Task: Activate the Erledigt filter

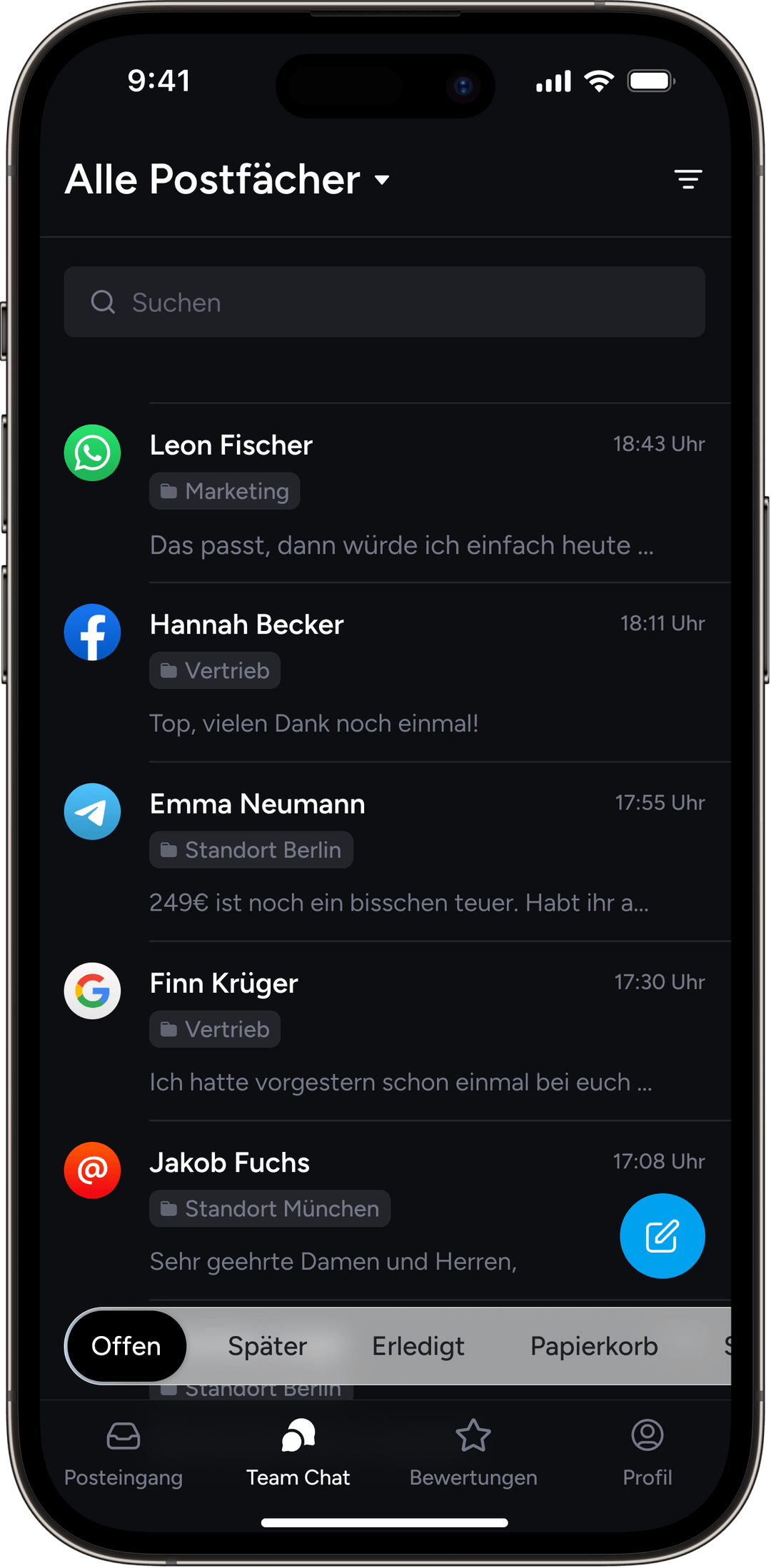Action: click(x=418, y=1345)
